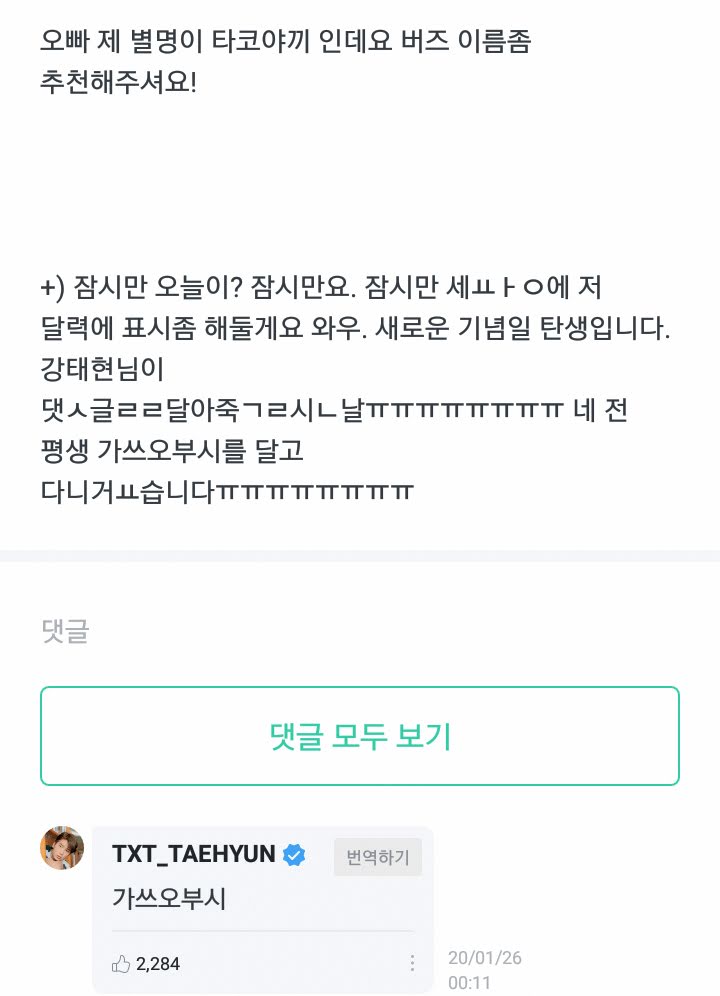Open the TXT_TAEHYUN username
Image resolution: width=720 pixels, height=996 pixels.
click(193, 855)
